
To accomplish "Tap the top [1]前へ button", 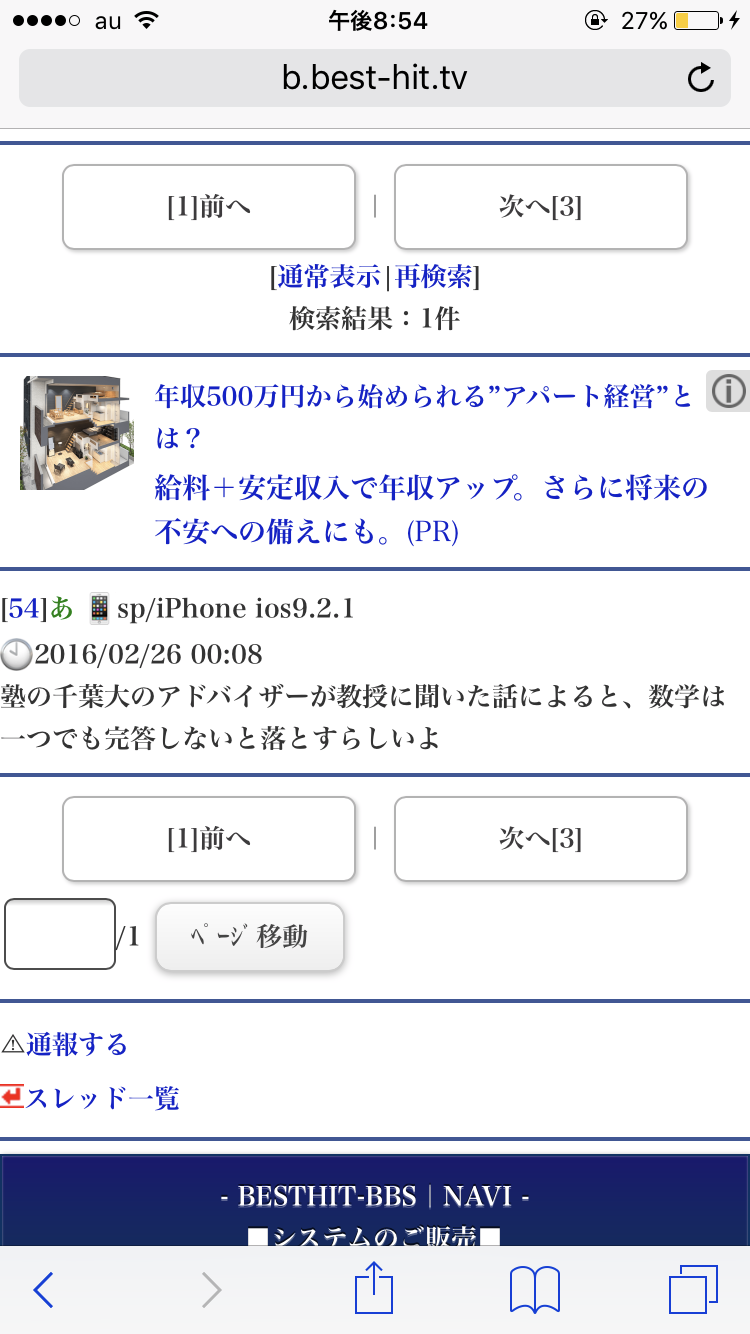I will coord(209,207).
